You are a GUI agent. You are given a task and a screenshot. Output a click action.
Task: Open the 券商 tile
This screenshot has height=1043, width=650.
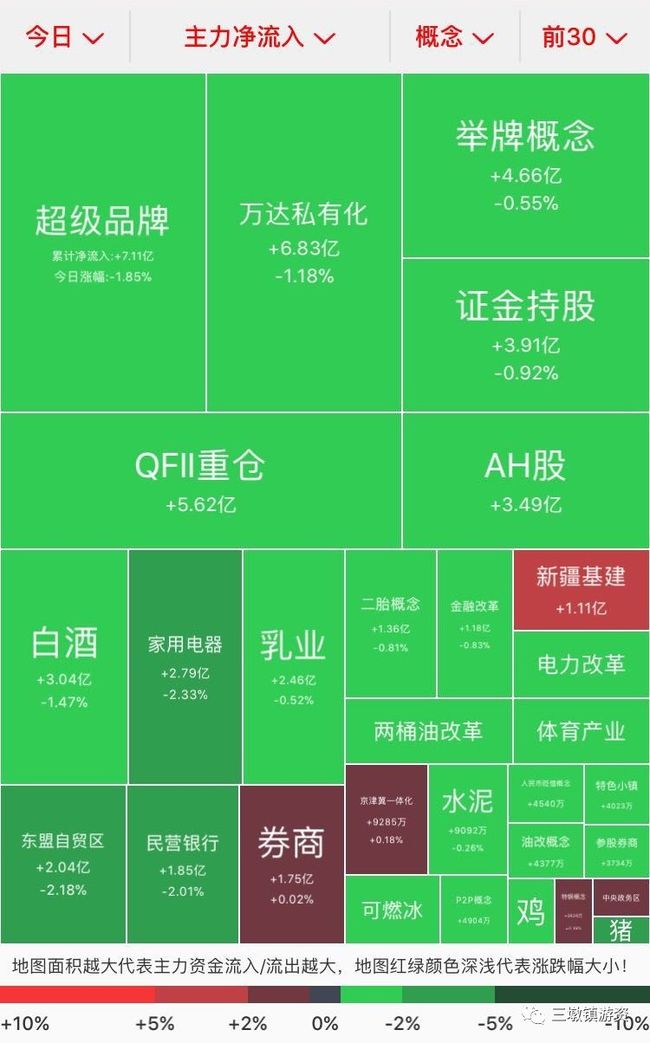tap(291, 864)
